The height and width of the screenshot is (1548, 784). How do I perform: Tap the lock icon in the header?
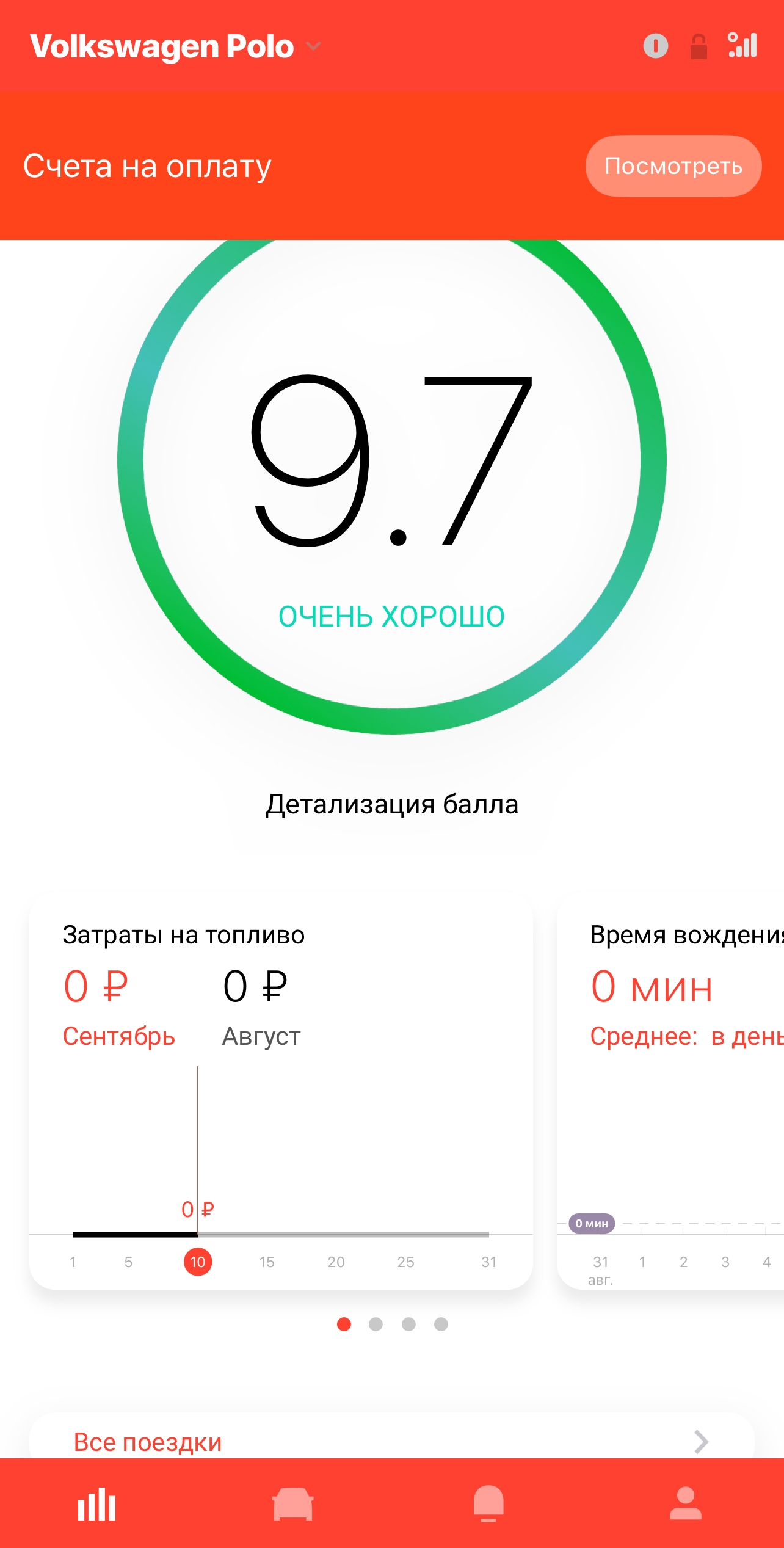[699, 46]
